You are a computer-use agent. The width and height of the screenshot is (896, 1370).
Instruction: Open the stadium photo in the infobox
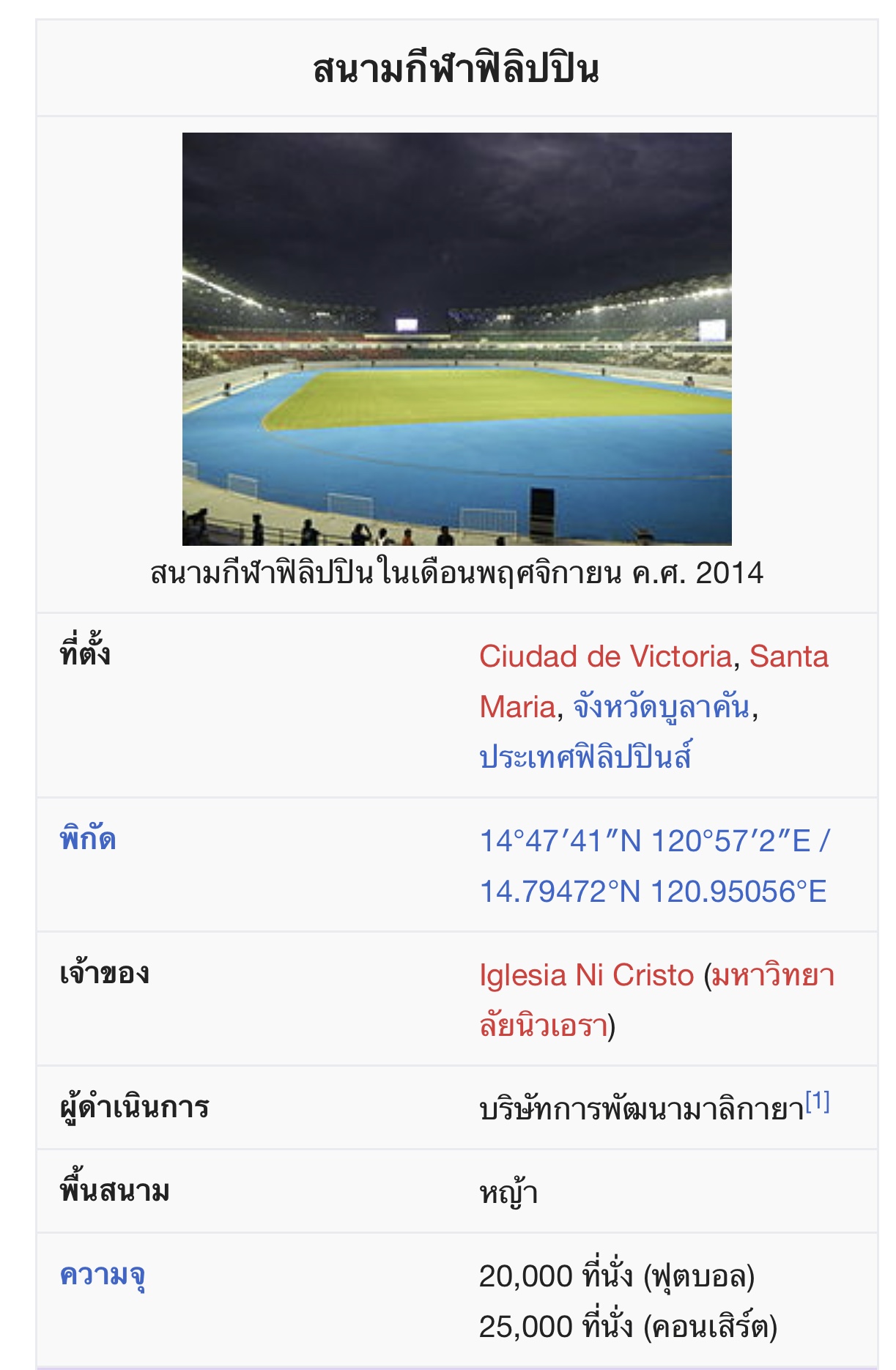coord(456,338)
